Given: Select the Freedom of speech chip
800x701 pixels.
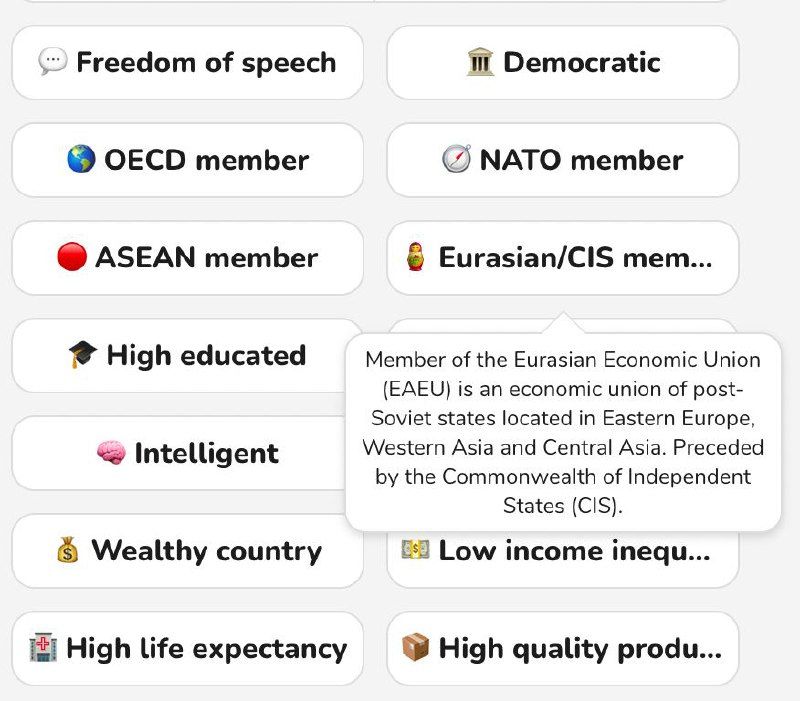Looking at the screenshot, I should coord(187,63).
